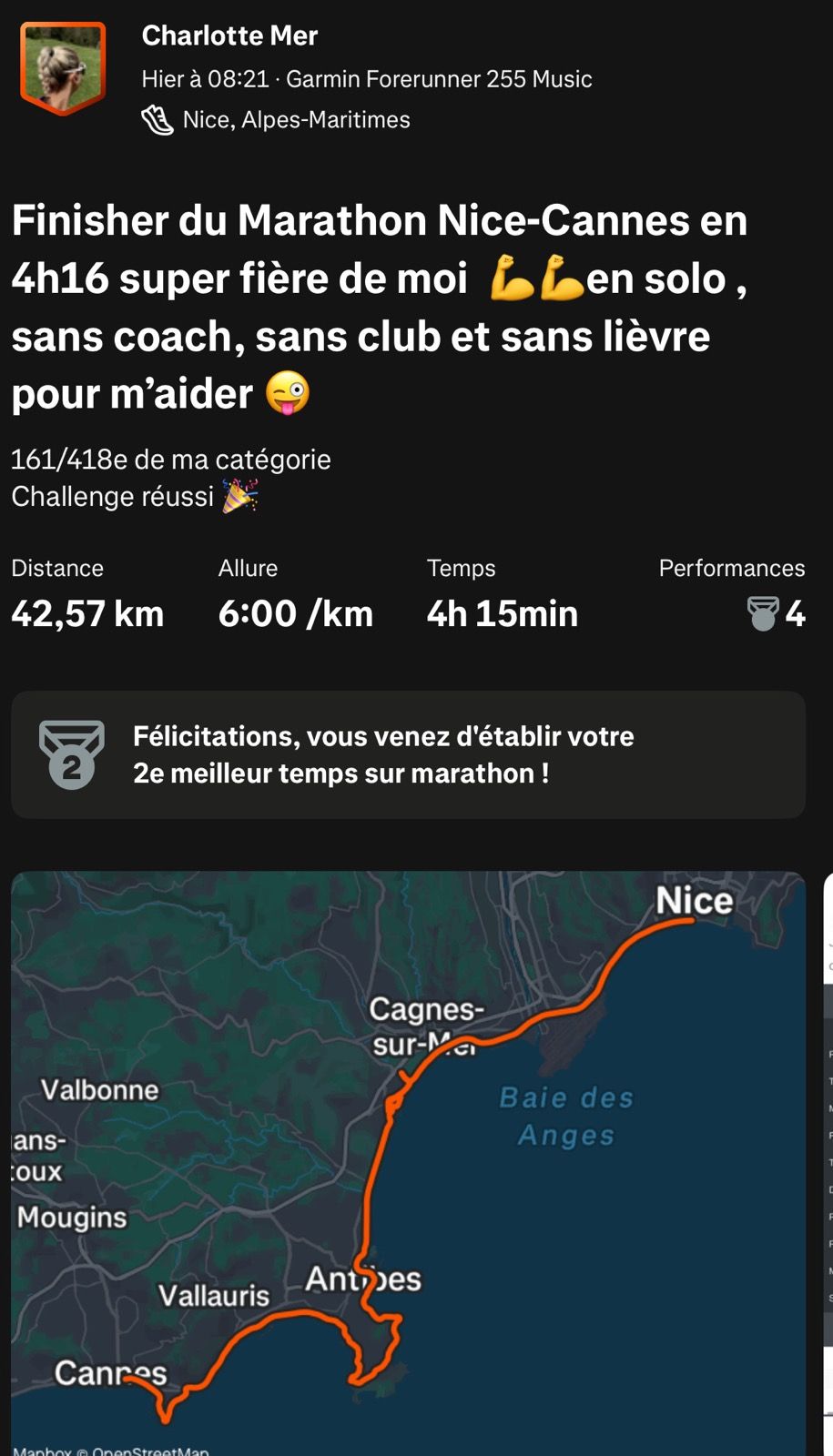The height and width of the screenshot is (1456, 833).
Task: View the 2nd best marathon time achievement
Action: coord(408,754)
